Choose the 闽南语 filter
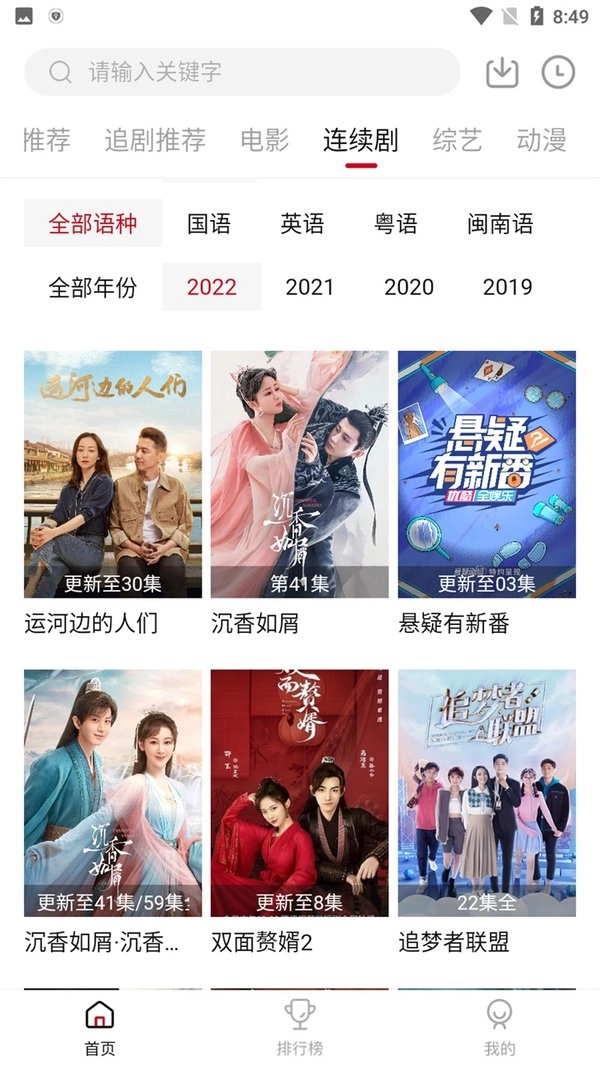Screen dimensions: 600x1067 point(500,223)
